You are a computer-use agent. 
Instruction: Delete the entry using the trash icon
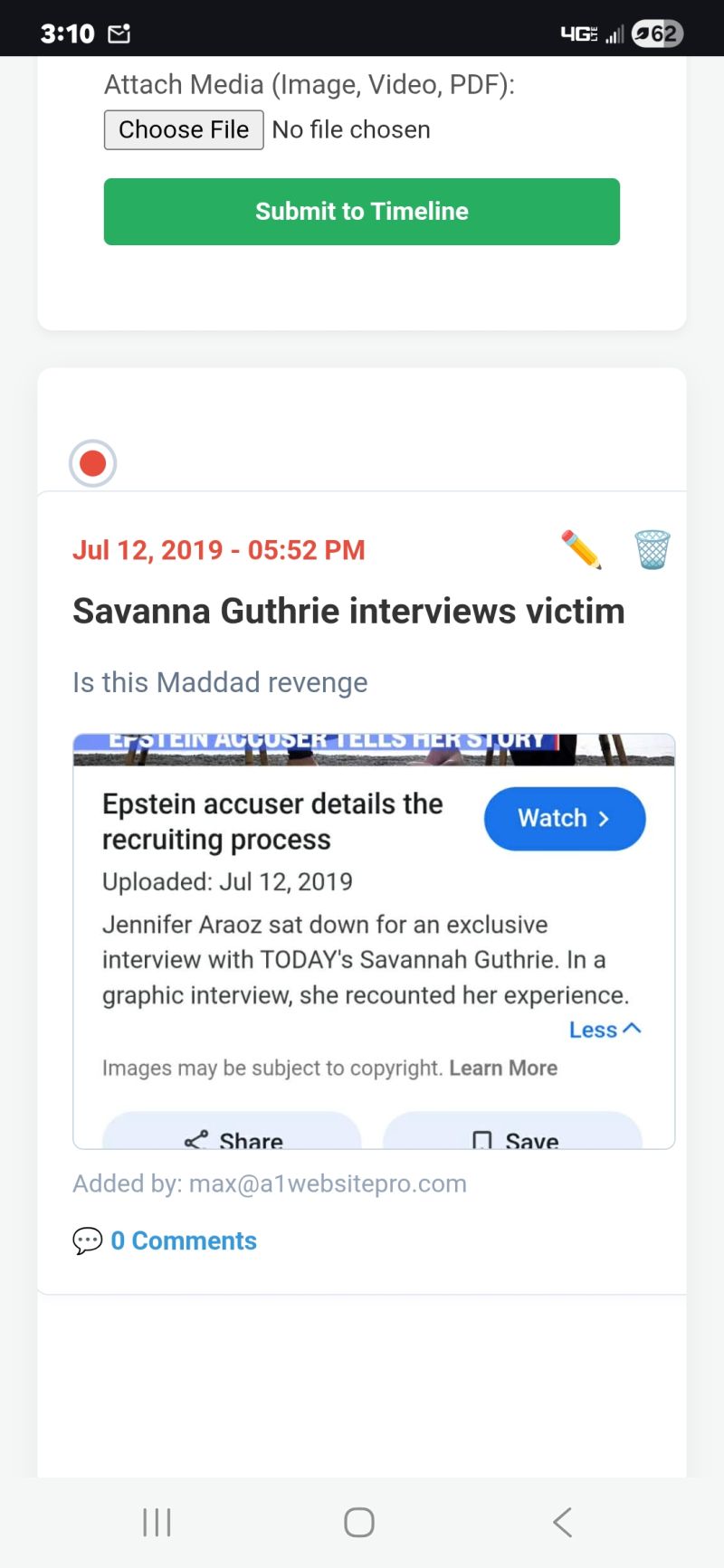pos(652,549)
